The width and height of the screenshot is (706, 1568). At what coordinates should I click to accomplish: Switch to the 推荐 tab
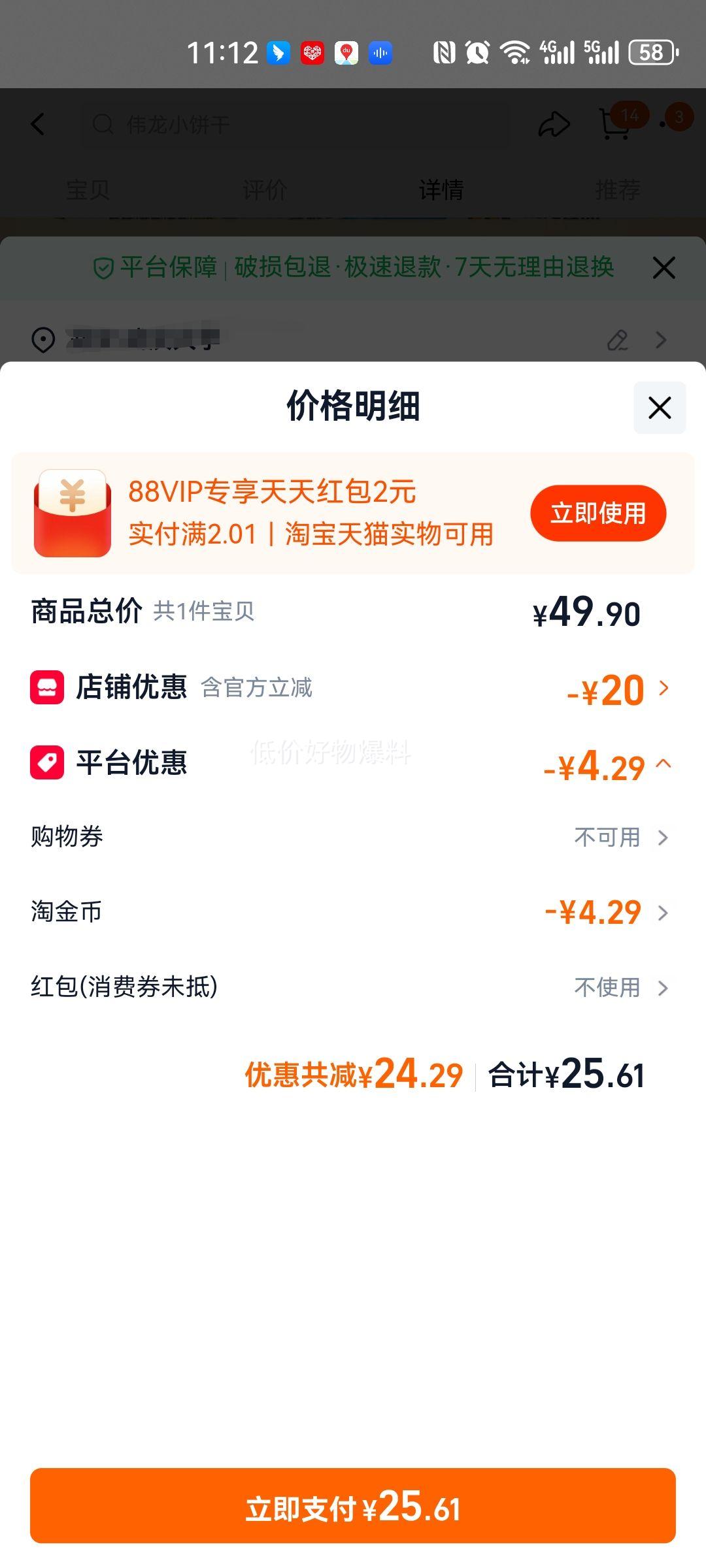pyautogui.click(x=618, y=189)
